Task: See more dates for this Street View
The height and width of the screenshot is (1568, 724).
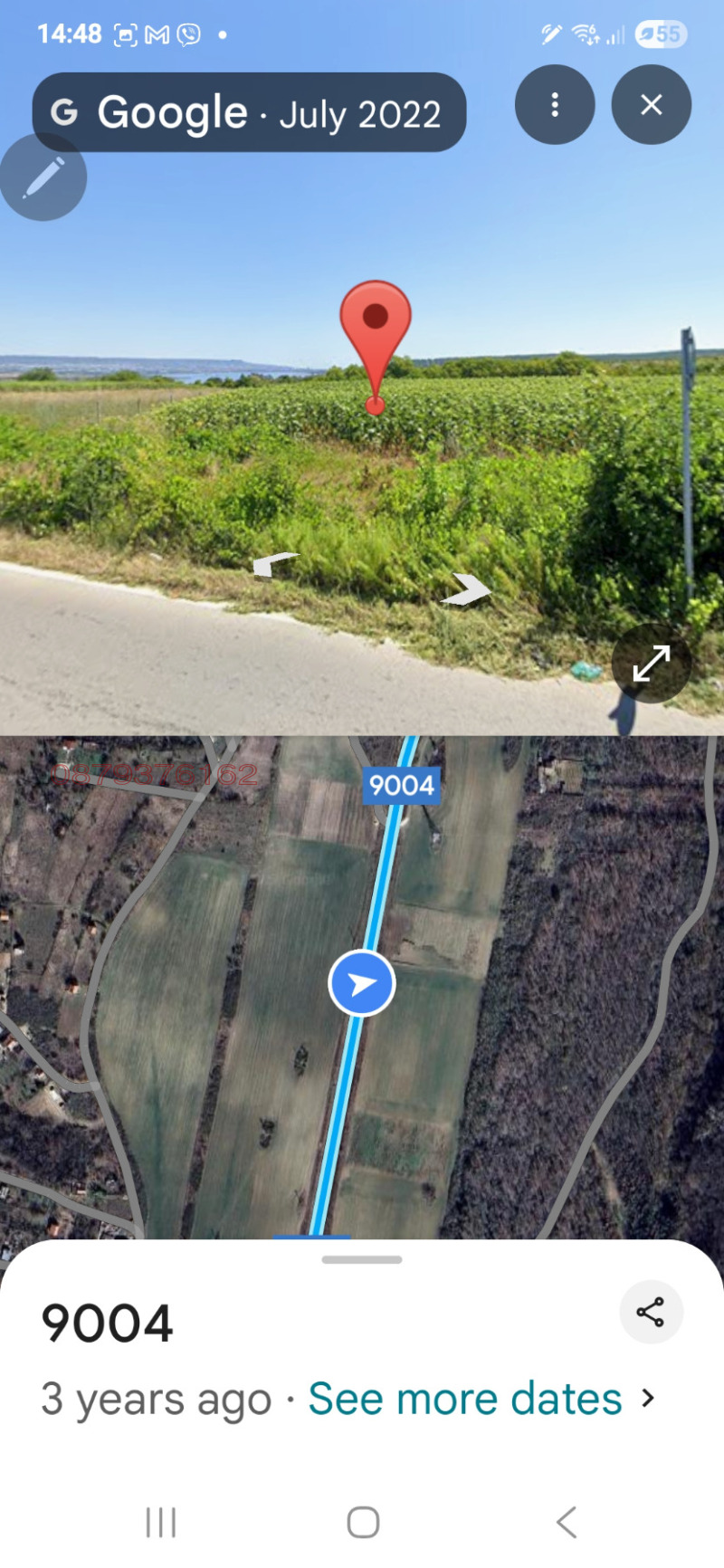Action: 481,1399
